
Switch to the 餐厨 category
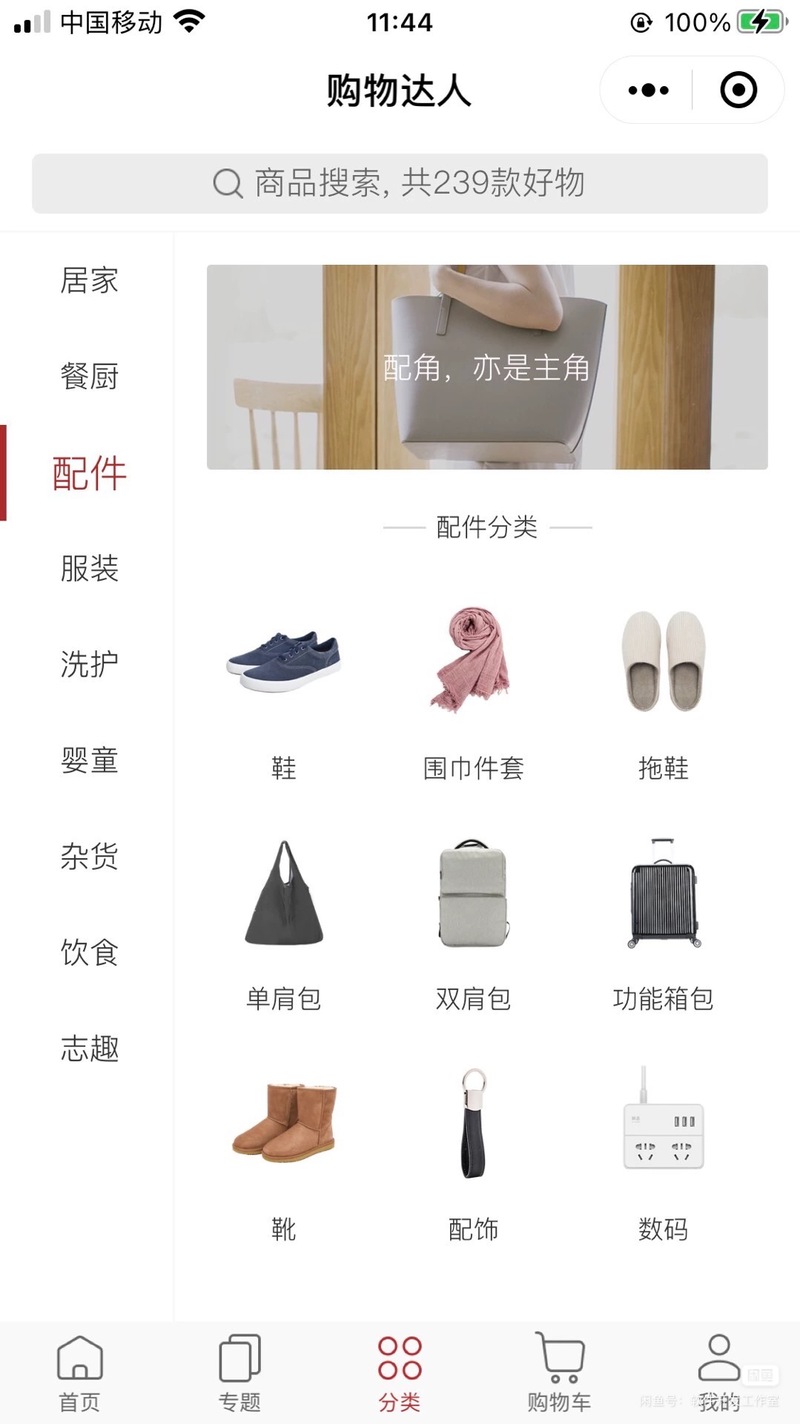89,377
